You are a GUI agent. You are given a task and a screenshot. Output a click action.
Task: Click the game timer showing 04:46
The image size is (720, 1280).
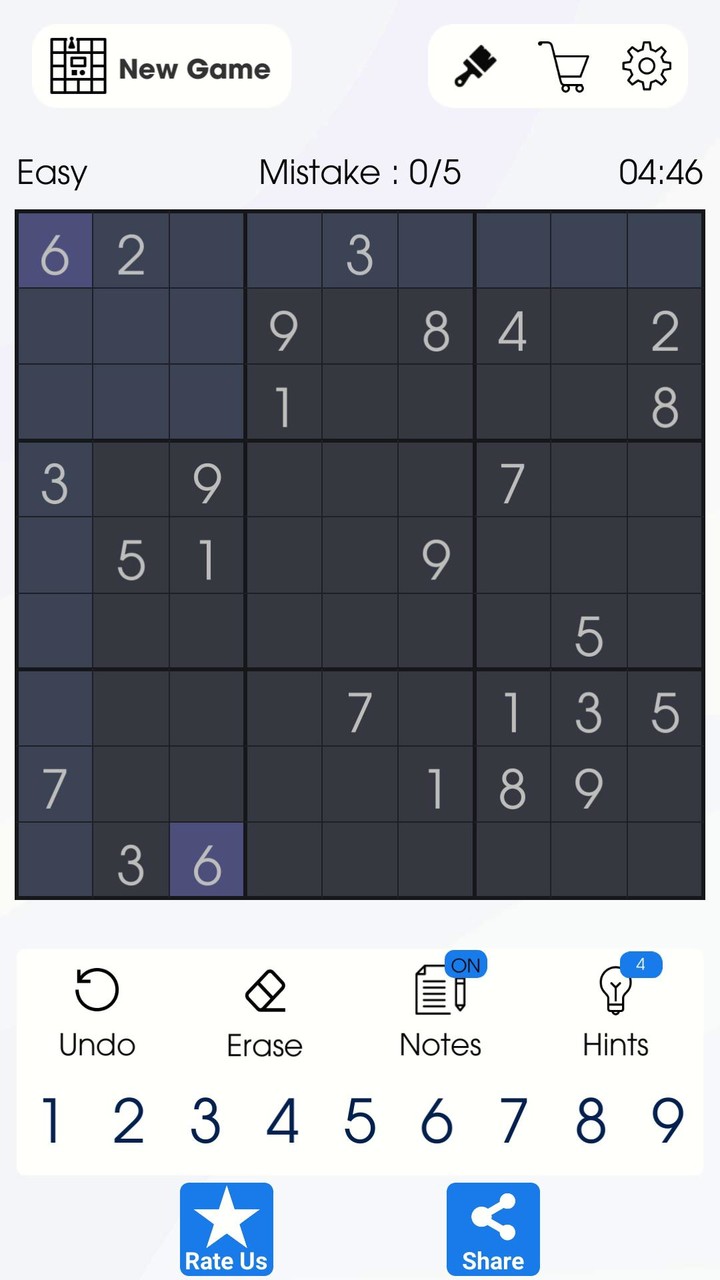[x=661, y=172]
